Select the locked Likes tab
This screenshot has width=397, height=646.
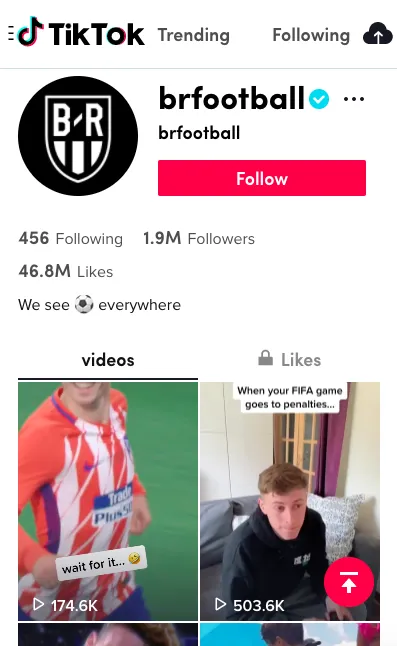289,360
